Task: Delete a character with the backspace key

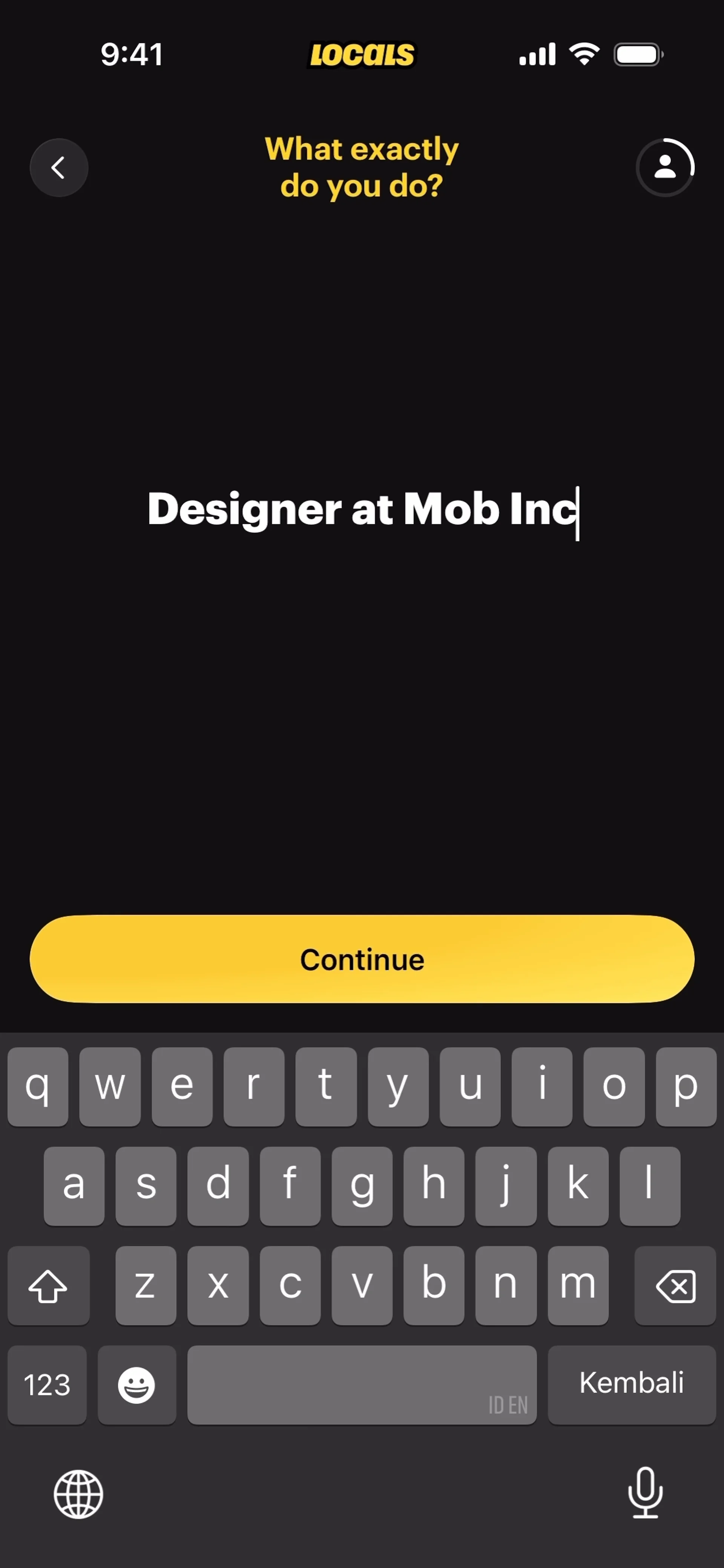Action: pos(675,1286)
